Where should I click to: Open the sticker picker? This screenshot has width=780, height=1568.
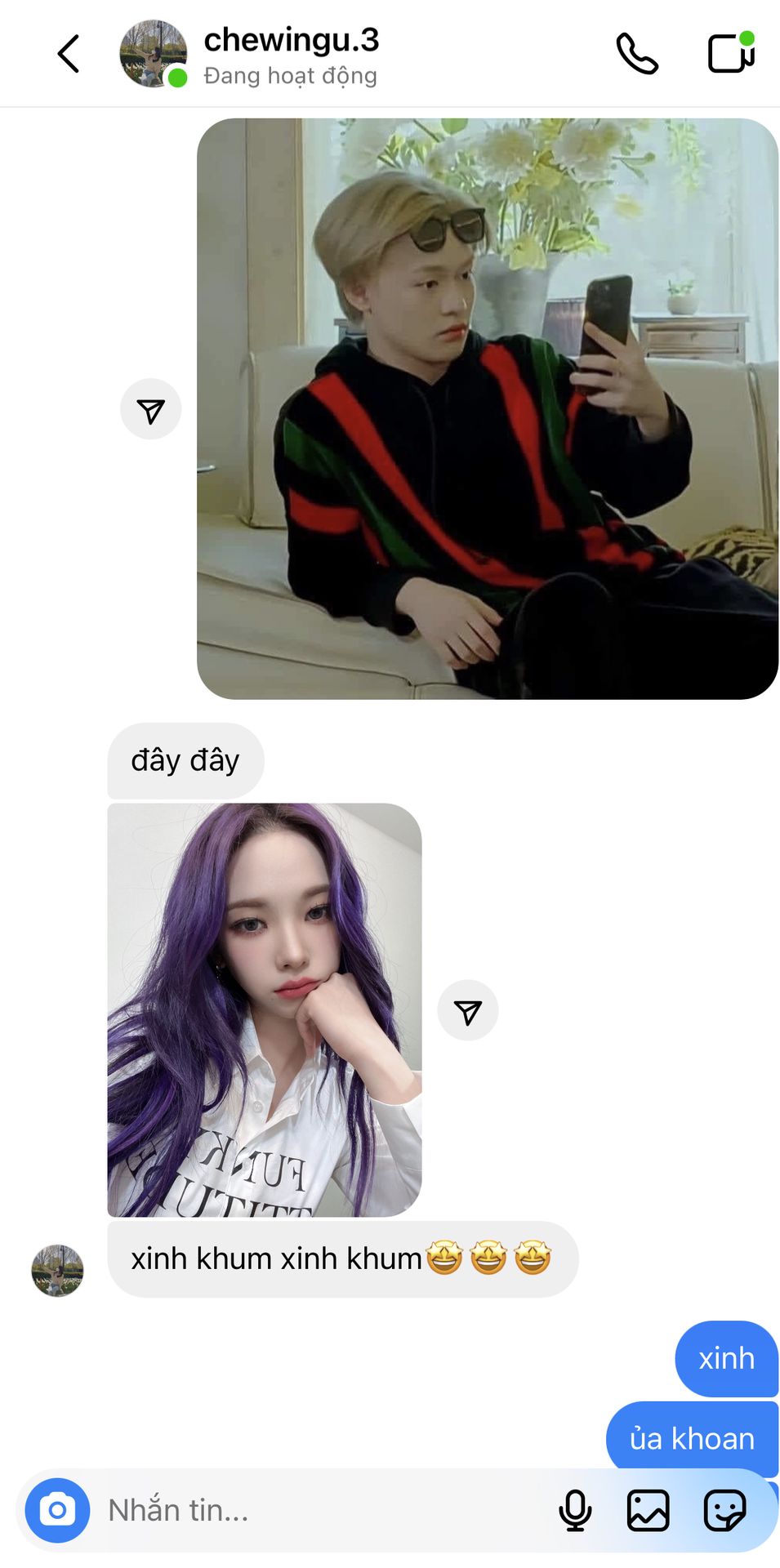pos(725,1510)
